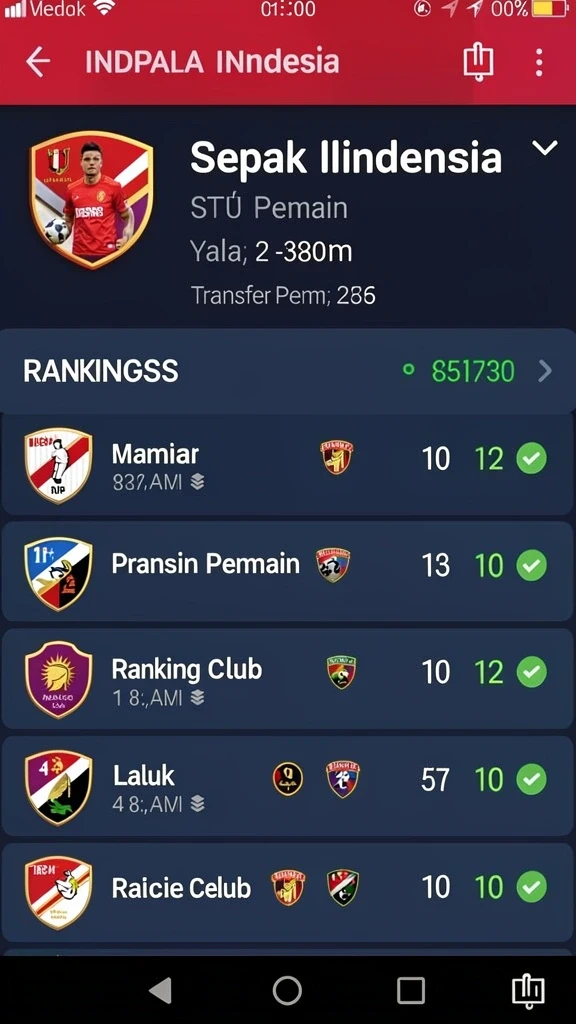View the Laluk row details

coord(288,786)
